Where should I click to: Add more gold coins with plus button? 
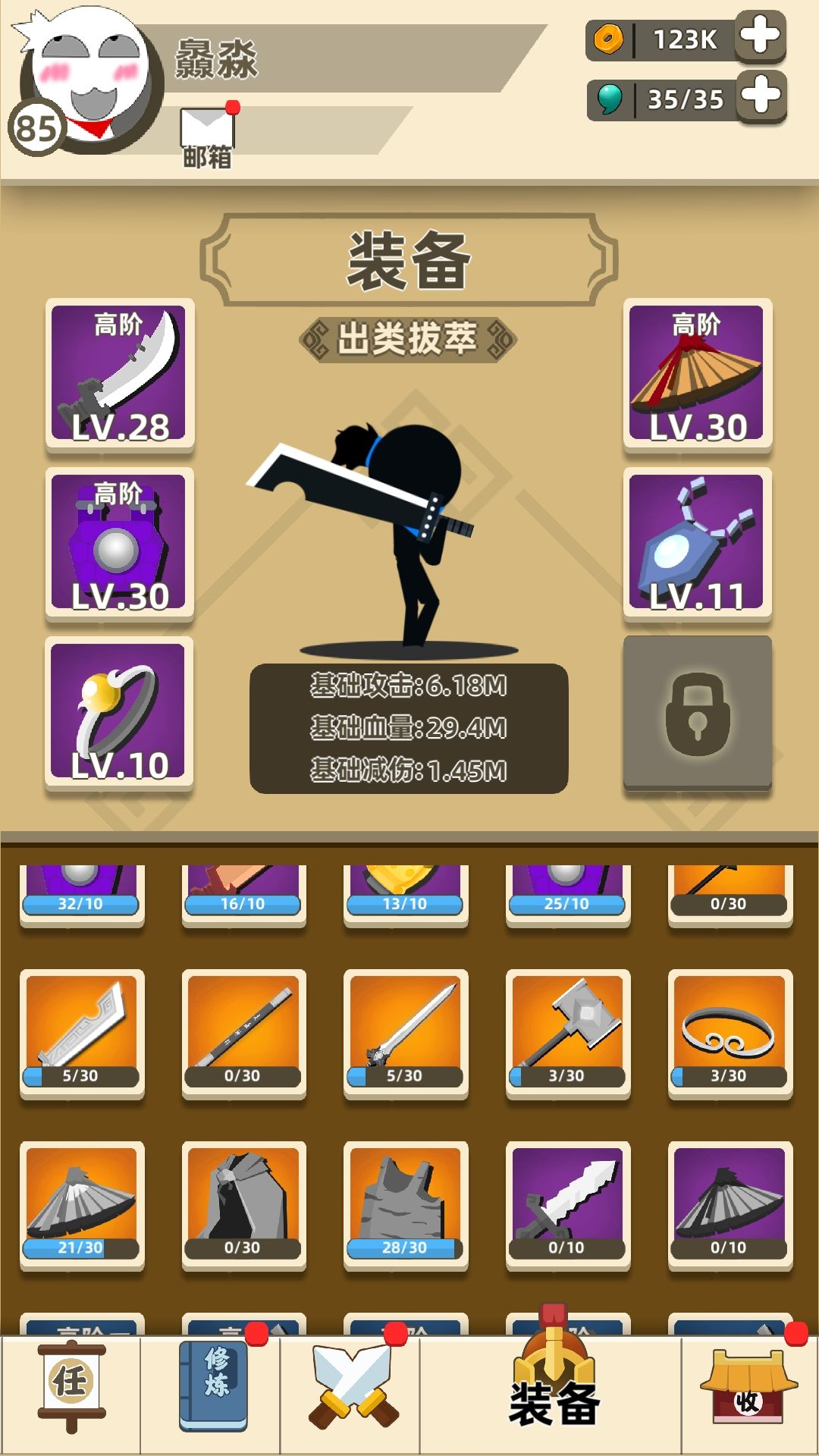click(761, 36)
